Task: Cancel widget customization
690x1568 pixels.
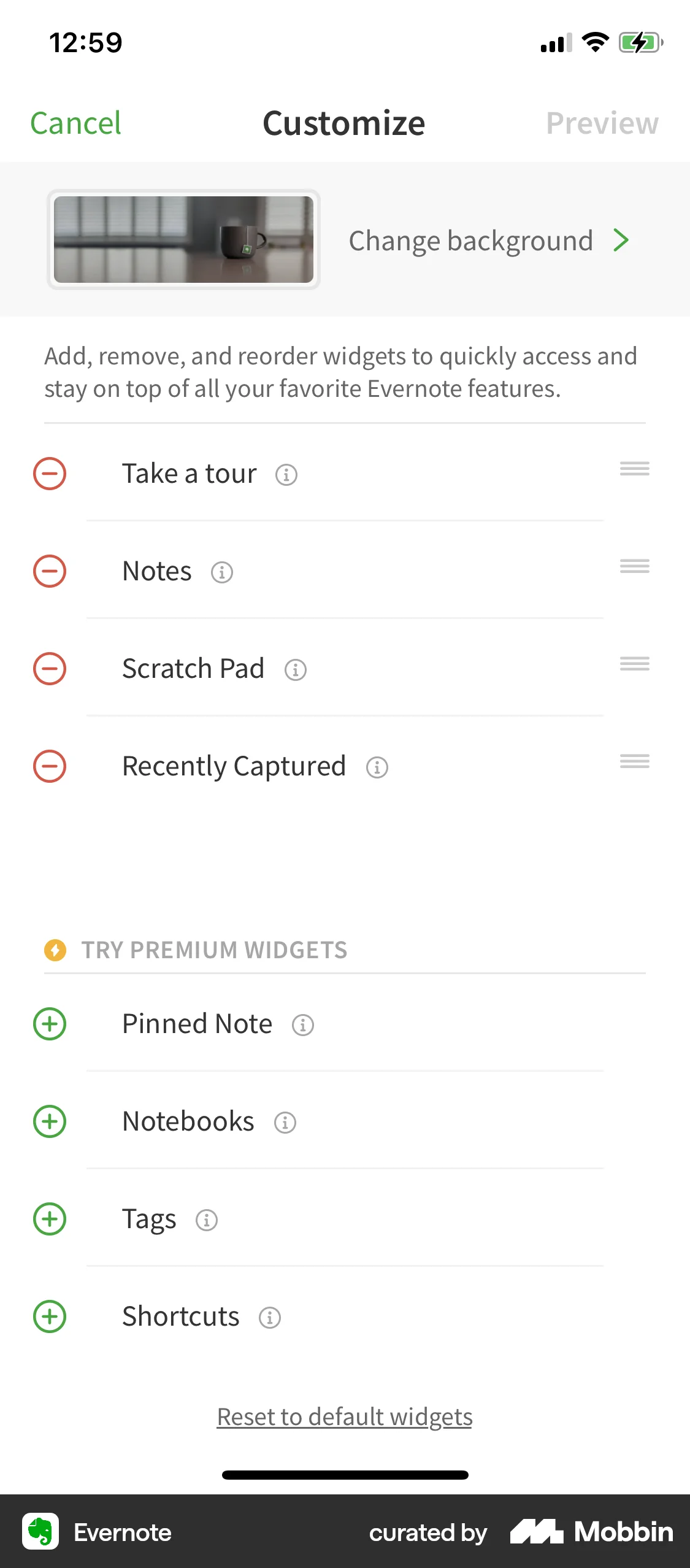Action: click(75, 122)
